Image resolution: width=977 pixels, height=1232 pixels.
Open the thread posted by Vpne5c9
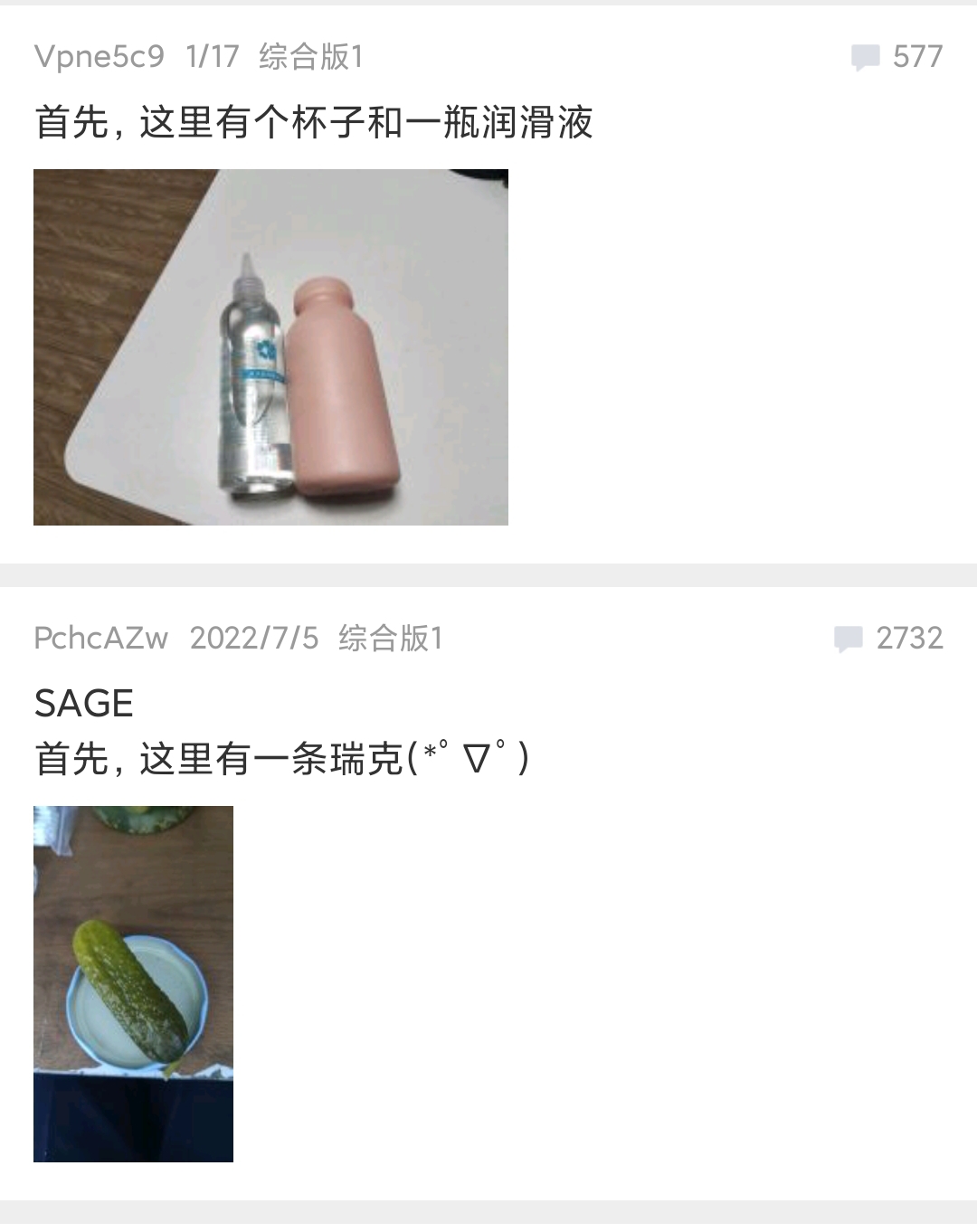click(313, 123)
